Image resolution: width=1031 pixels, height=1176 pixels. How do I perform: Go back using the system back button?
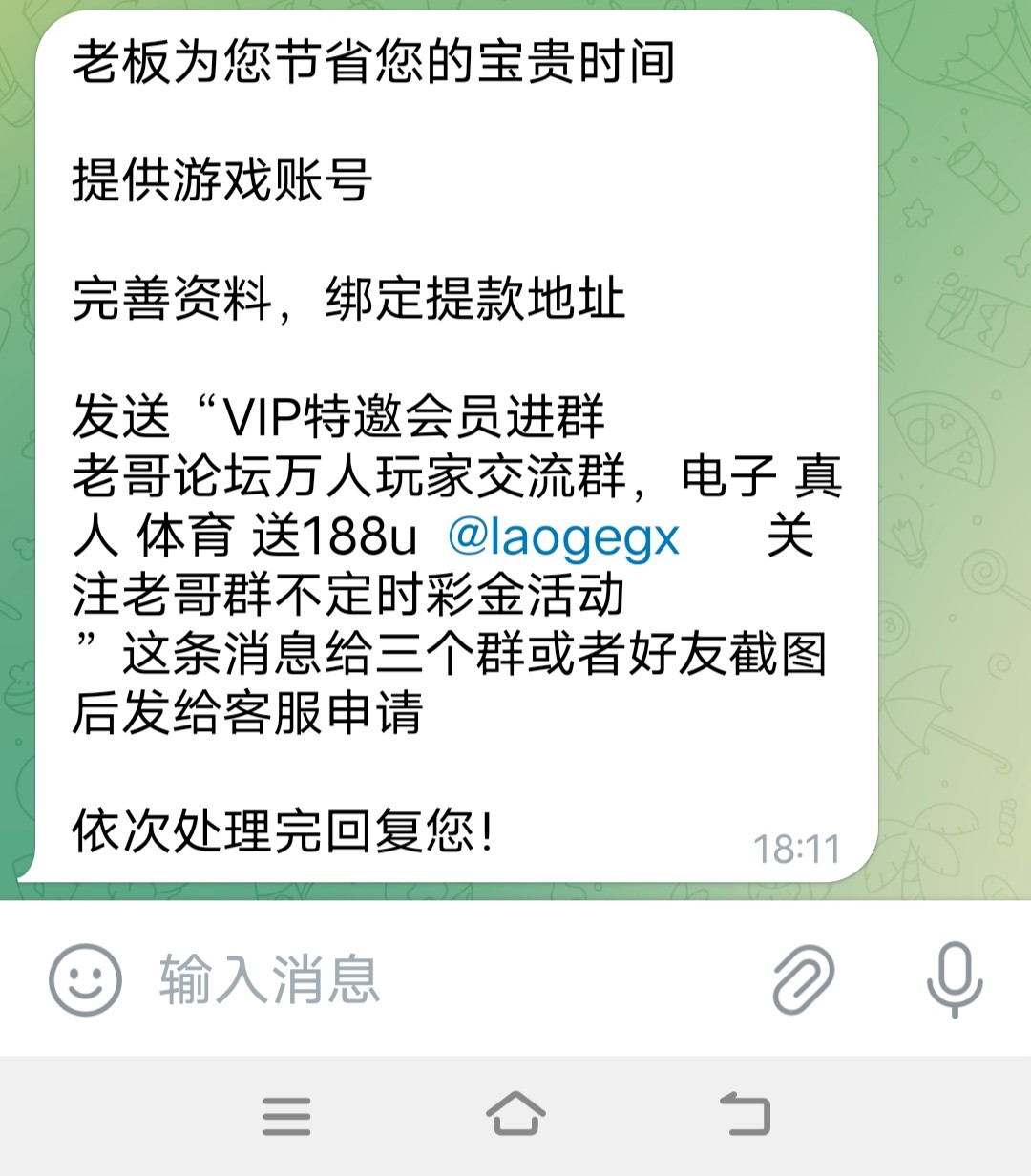(745, 1114)
